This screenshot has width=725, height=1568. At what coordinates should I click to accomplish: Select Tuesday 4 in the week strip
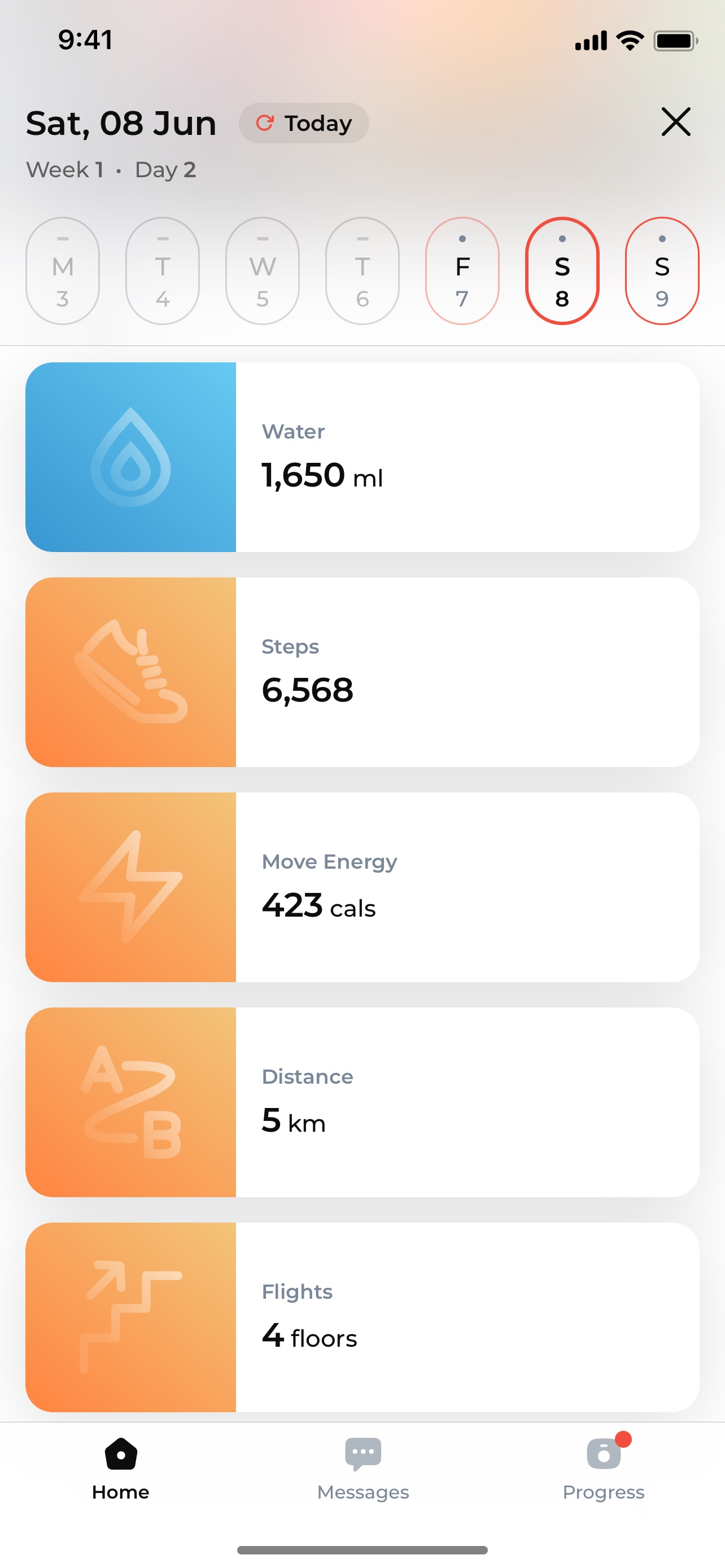coord(163,271)
